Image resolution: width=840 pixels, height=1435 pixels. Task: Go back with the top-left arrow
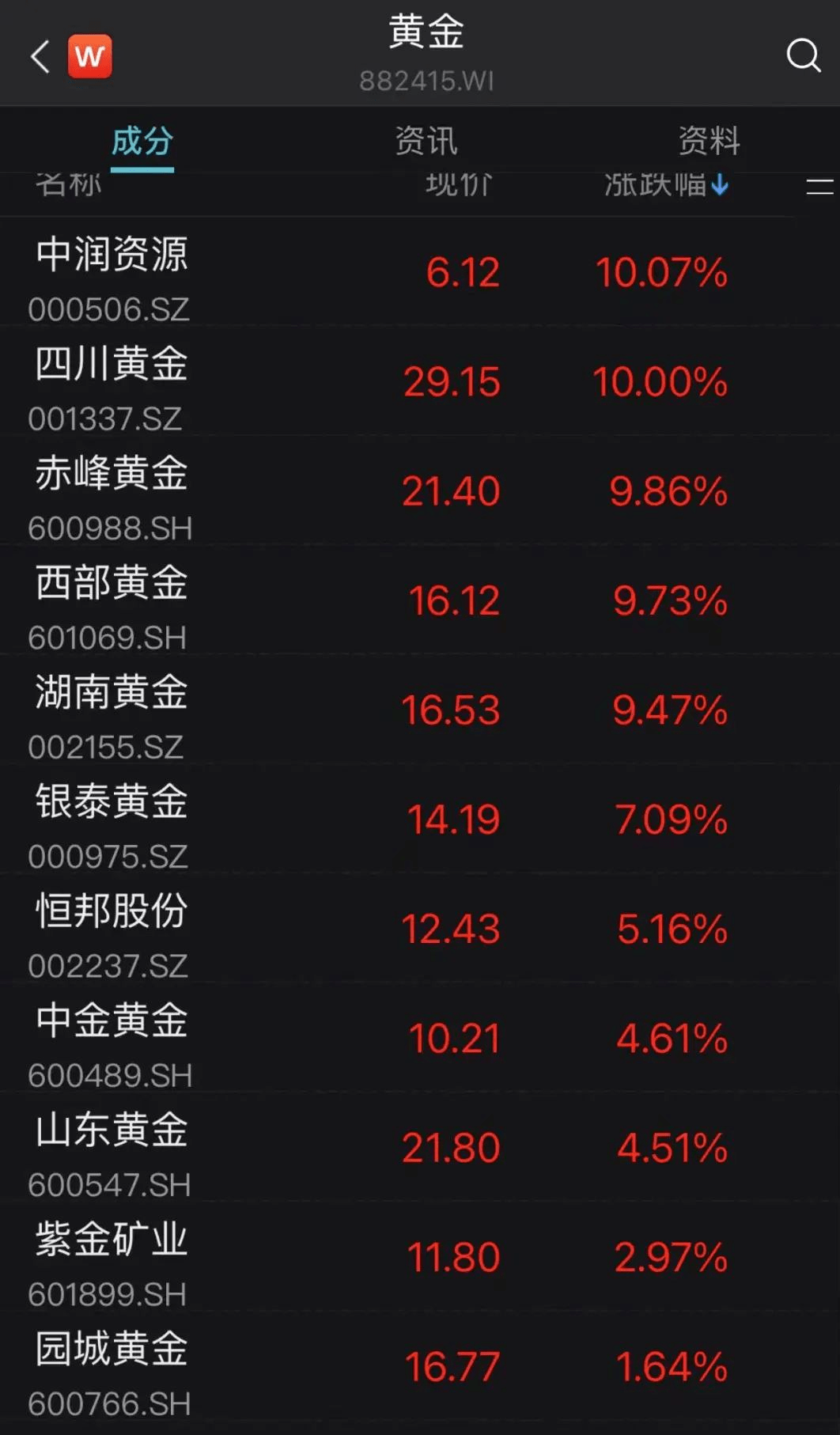pyautogui.click(x=40, y=56)
